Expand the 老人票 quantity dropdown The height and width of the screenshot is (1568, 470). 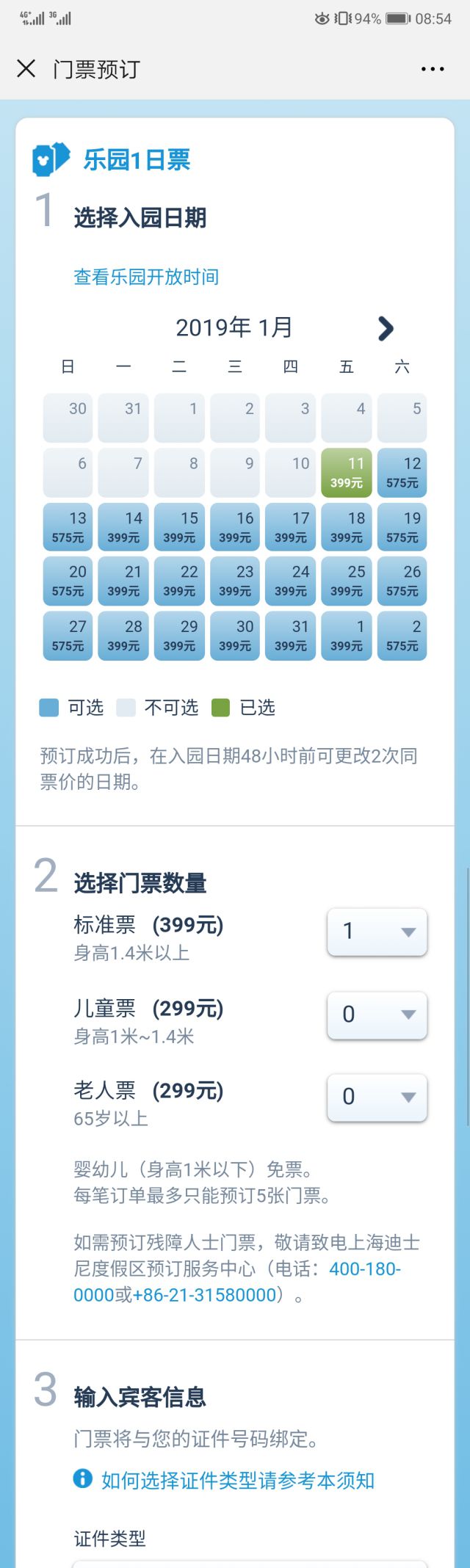coord(377,1097)
